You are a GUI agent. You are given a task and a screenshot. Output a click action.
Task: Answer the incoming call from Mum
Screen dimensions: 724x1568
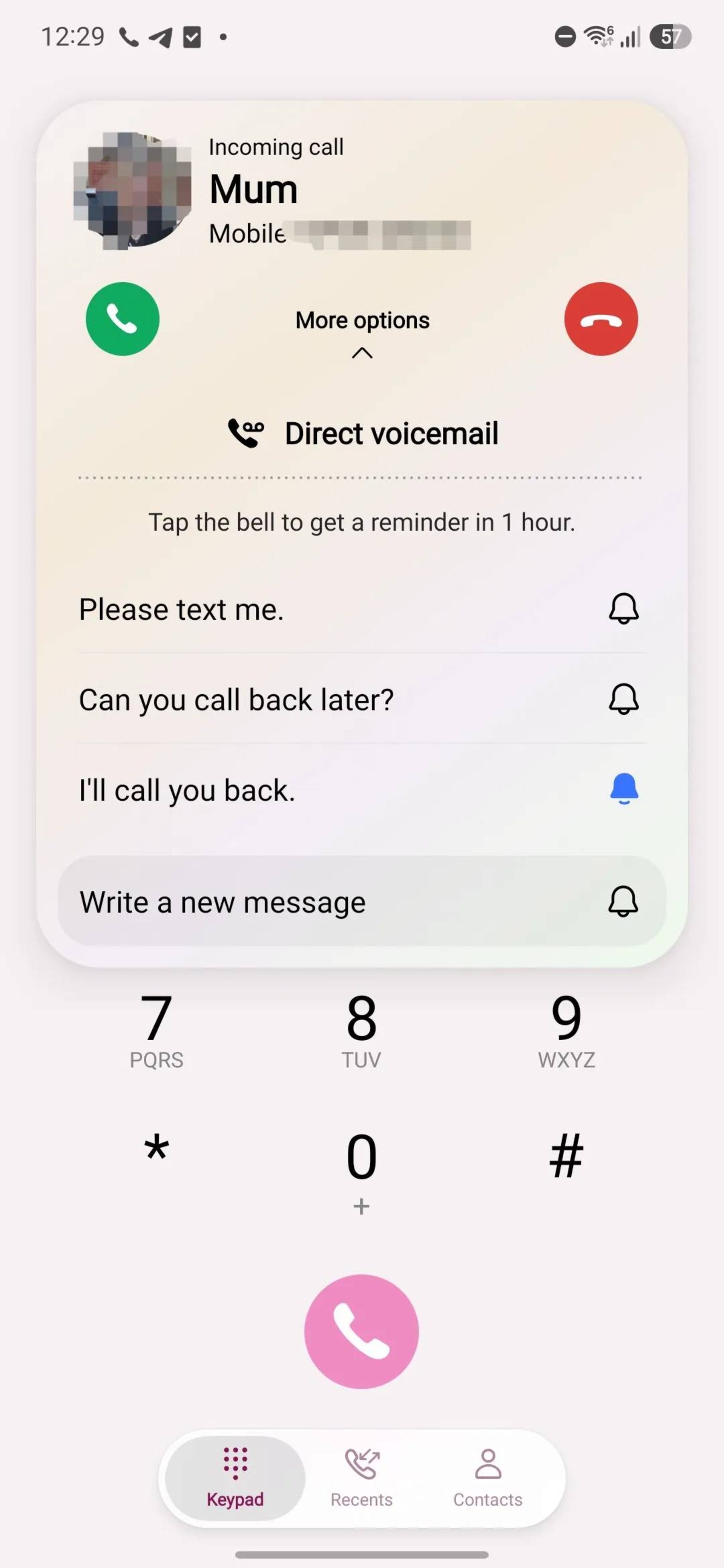pyautogui.click(x=123, y=318)
